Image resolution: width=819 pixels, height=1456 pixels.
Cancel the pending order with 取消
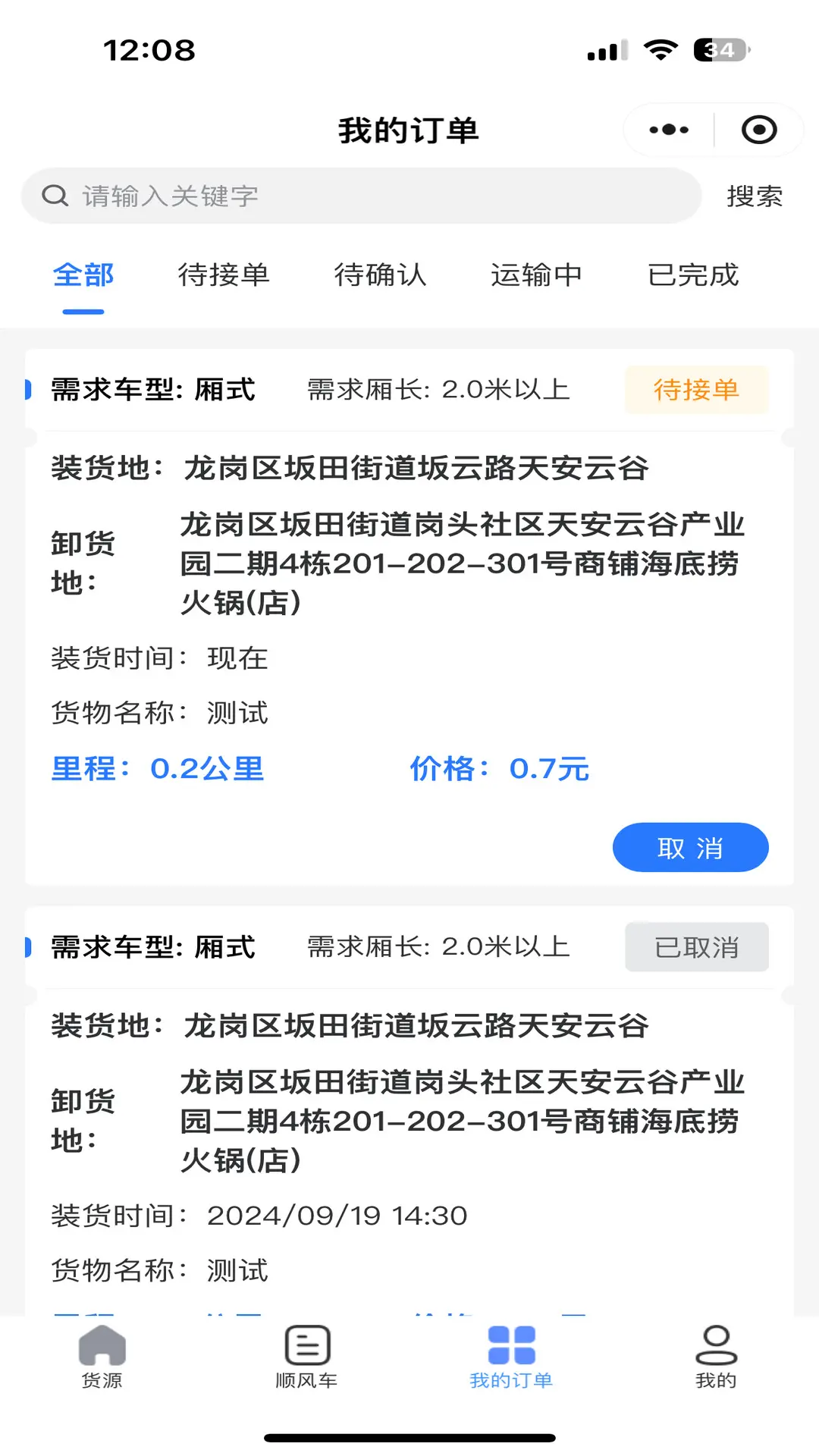pyautogui.click(x=690, y=847)
